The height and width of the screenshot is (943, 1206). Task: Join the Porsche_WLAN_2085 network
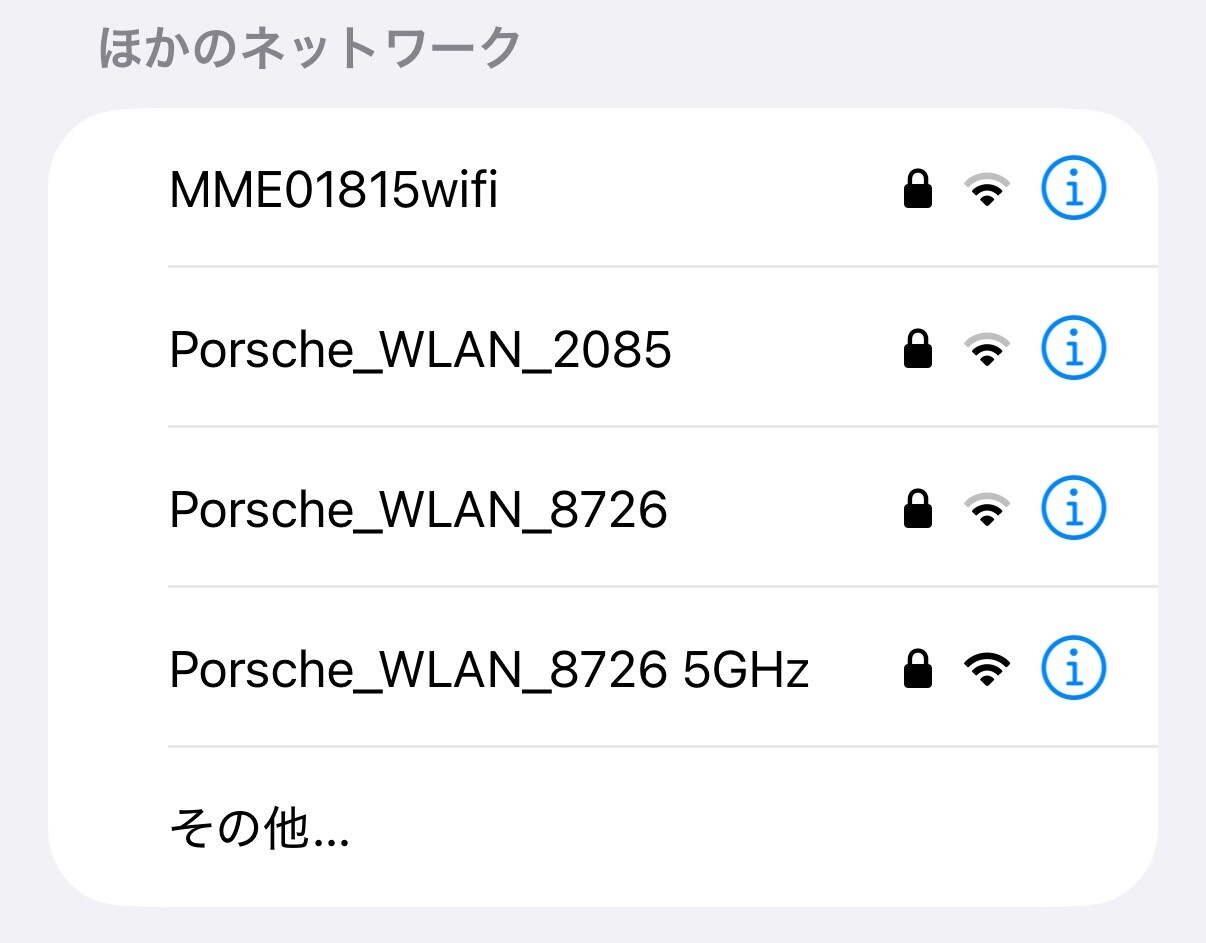pyautogui.click(x=420, y=350)
